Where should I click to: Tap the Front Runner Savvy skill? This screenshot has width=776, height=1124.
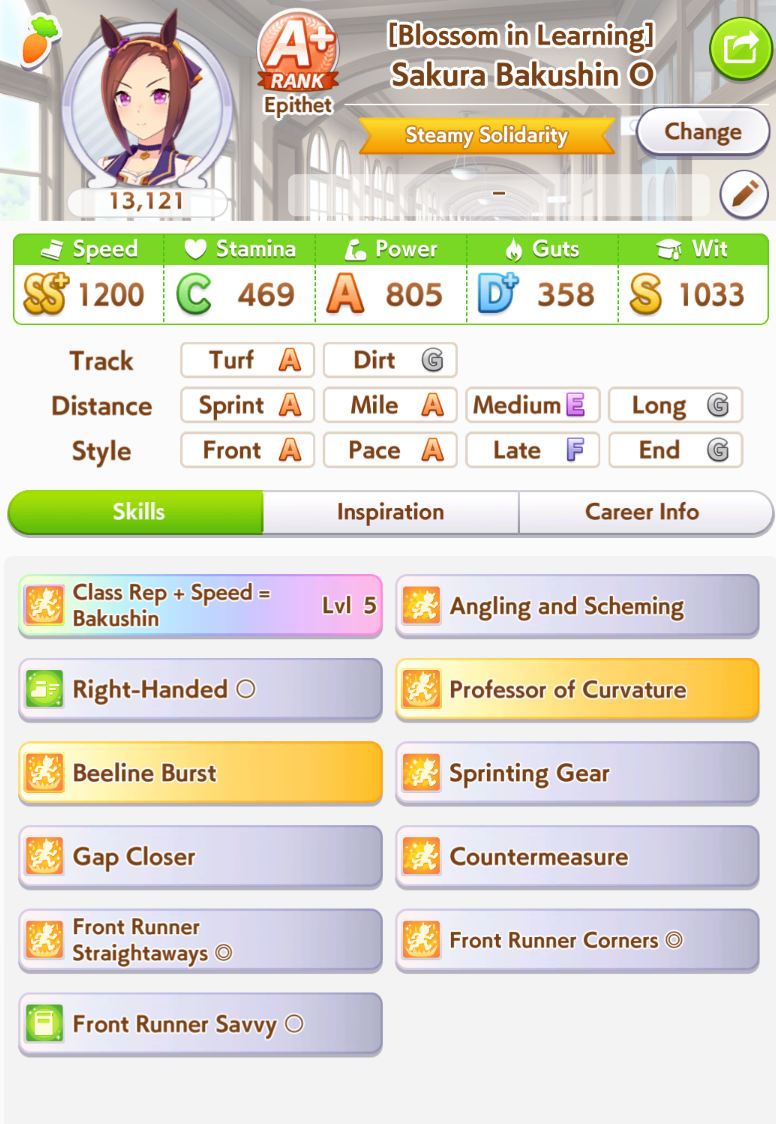pos(200,1024)
